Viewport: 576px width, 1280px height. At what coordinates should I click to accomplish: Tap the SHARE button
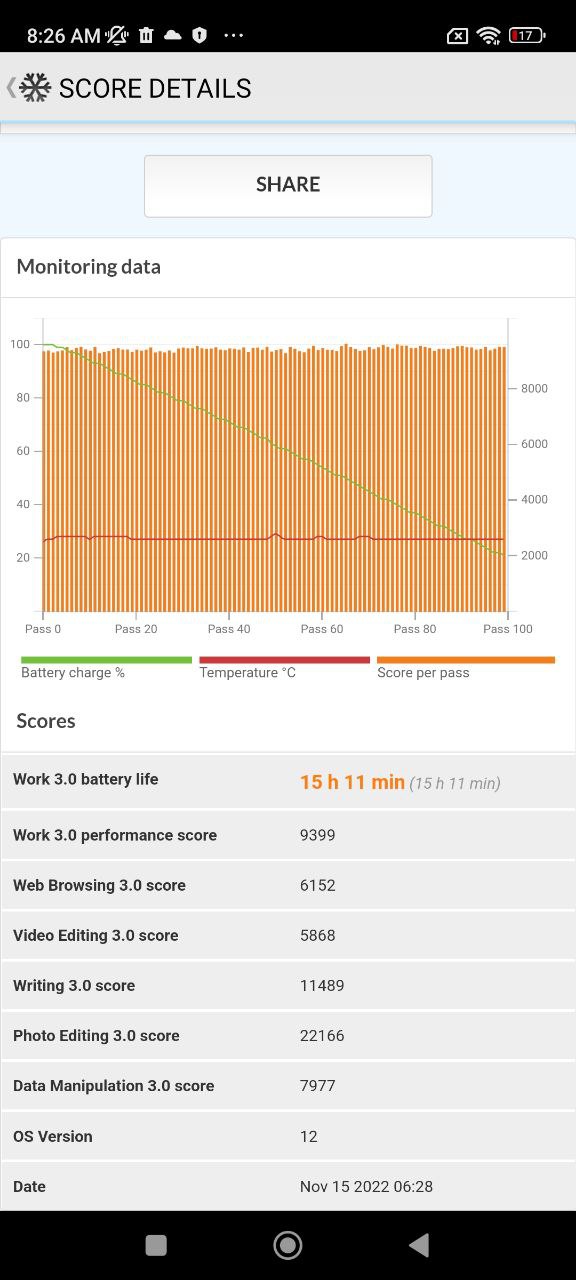(288, 185)
